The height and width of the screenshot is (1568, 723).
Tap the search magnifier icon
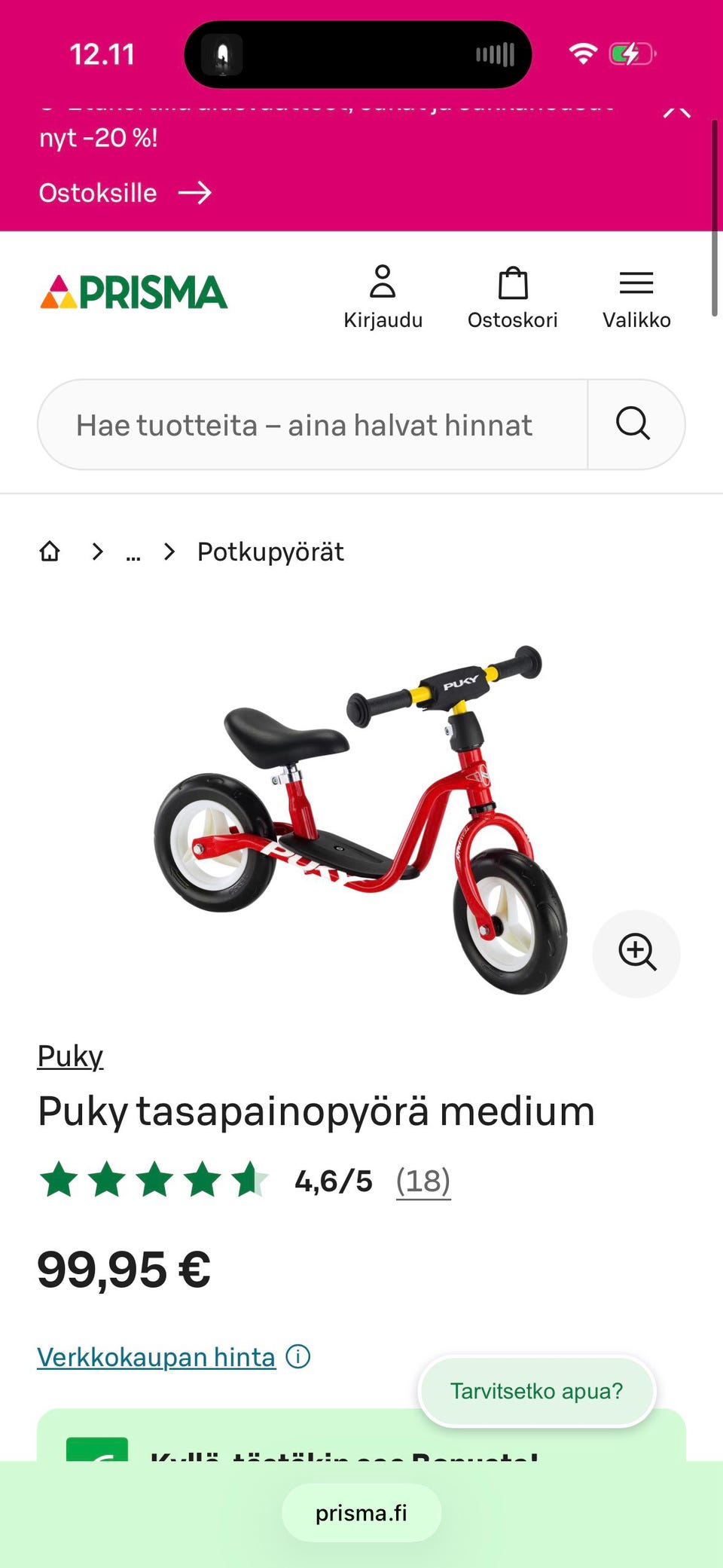[x=633, y=424]
